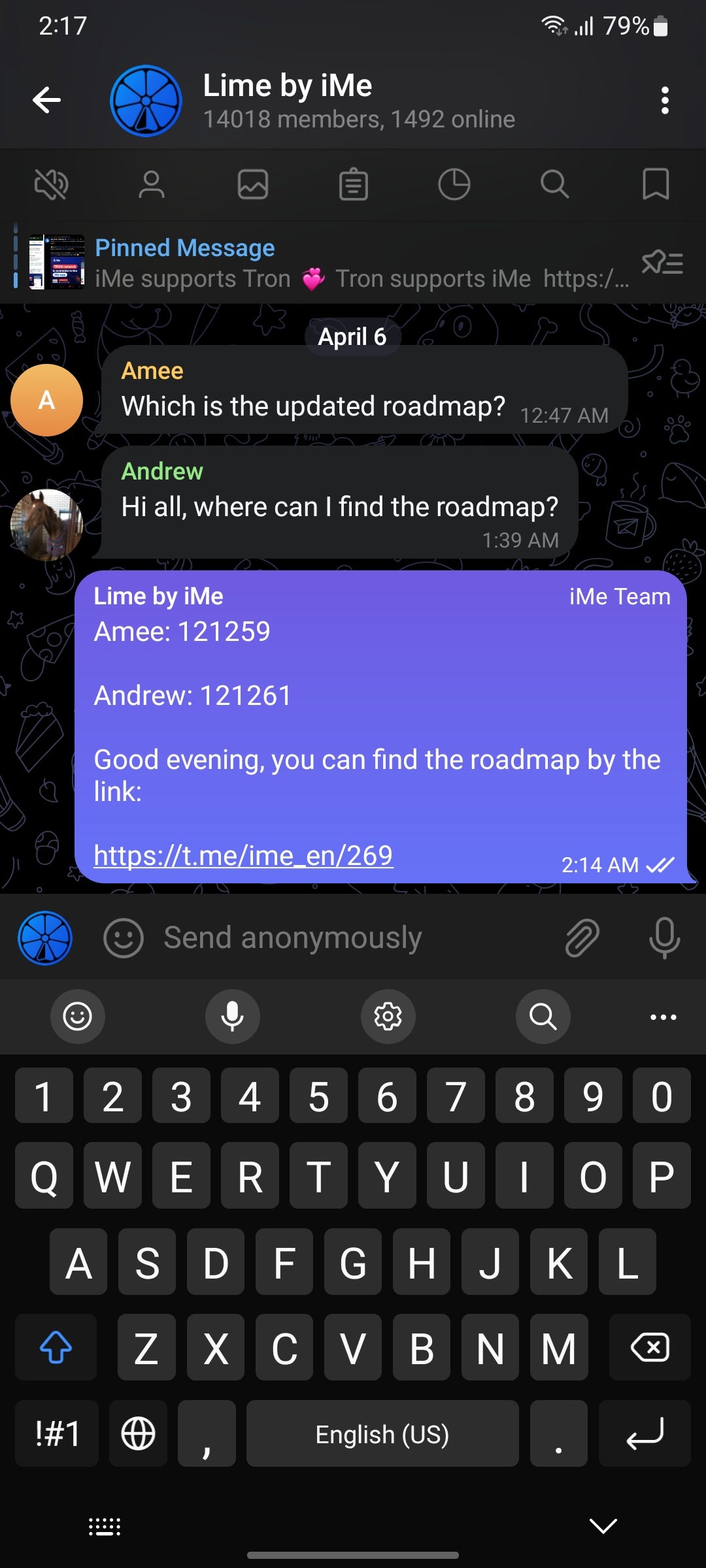Attach a file with the paperclip
Viewport: 706px width, 1568px height.
pos(582,938)
